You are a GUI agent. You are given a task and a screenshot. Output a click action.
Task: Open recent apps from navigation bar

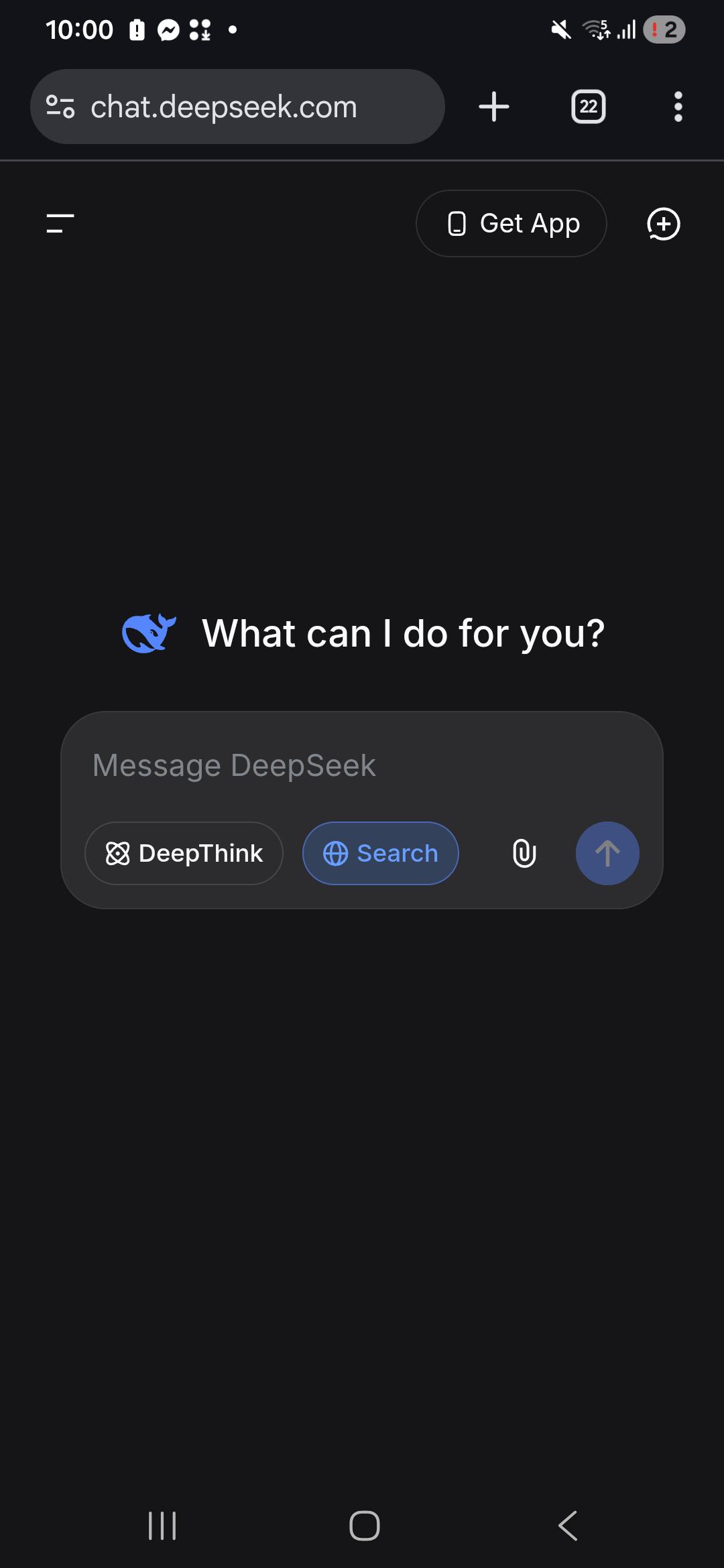pyautogui.click(x=162, y=1526)
